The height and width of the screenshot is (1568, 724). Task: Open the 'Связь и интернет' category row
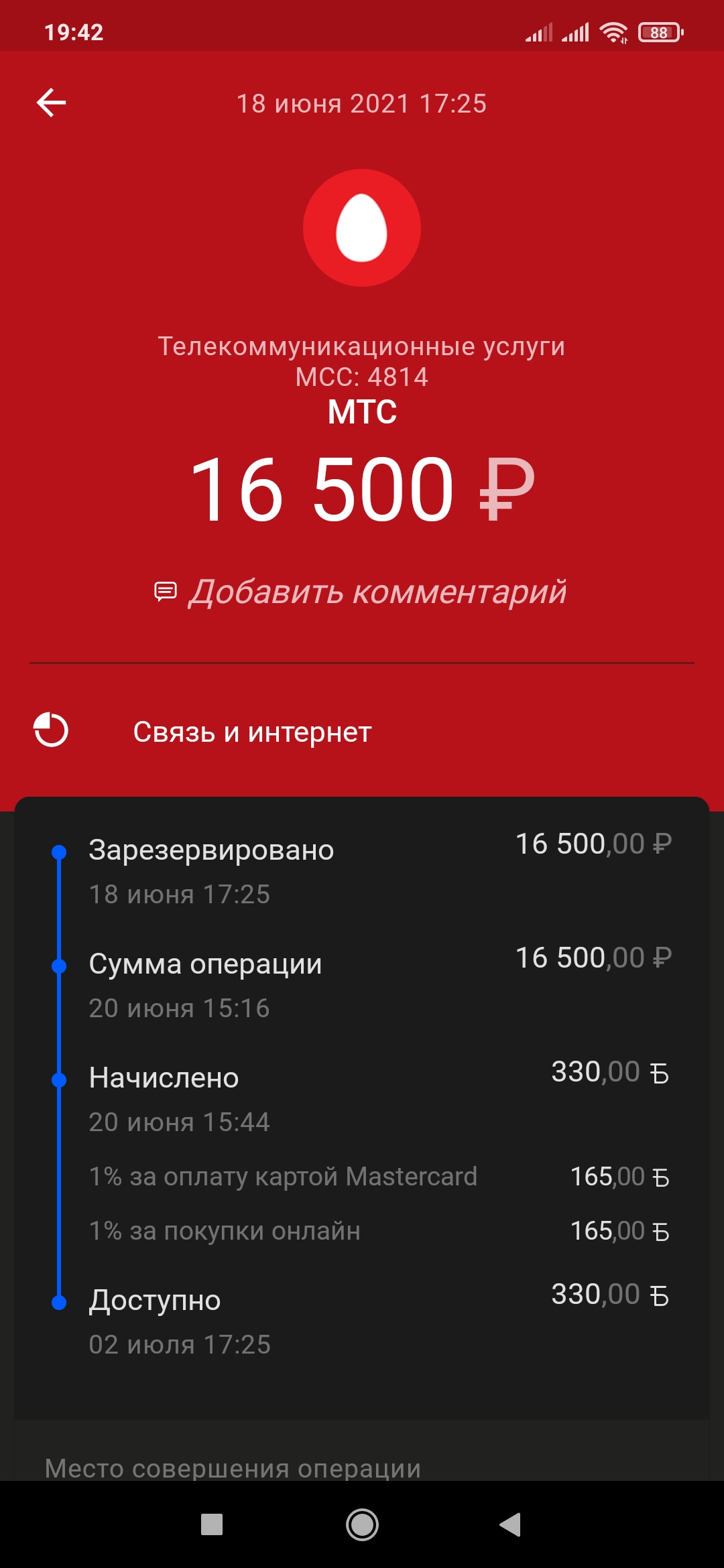[252, 732]
